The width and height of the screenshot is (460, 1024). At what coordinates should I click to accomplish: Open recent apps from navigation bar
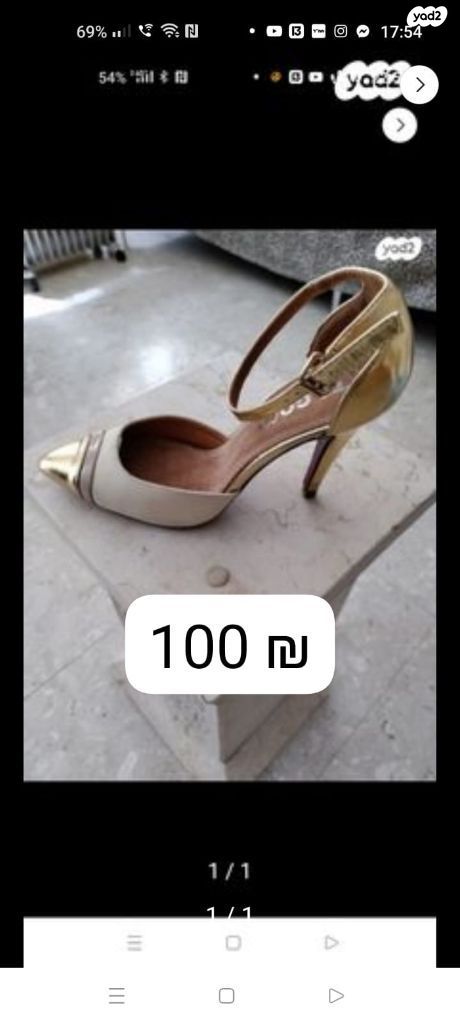pos(117,995)
